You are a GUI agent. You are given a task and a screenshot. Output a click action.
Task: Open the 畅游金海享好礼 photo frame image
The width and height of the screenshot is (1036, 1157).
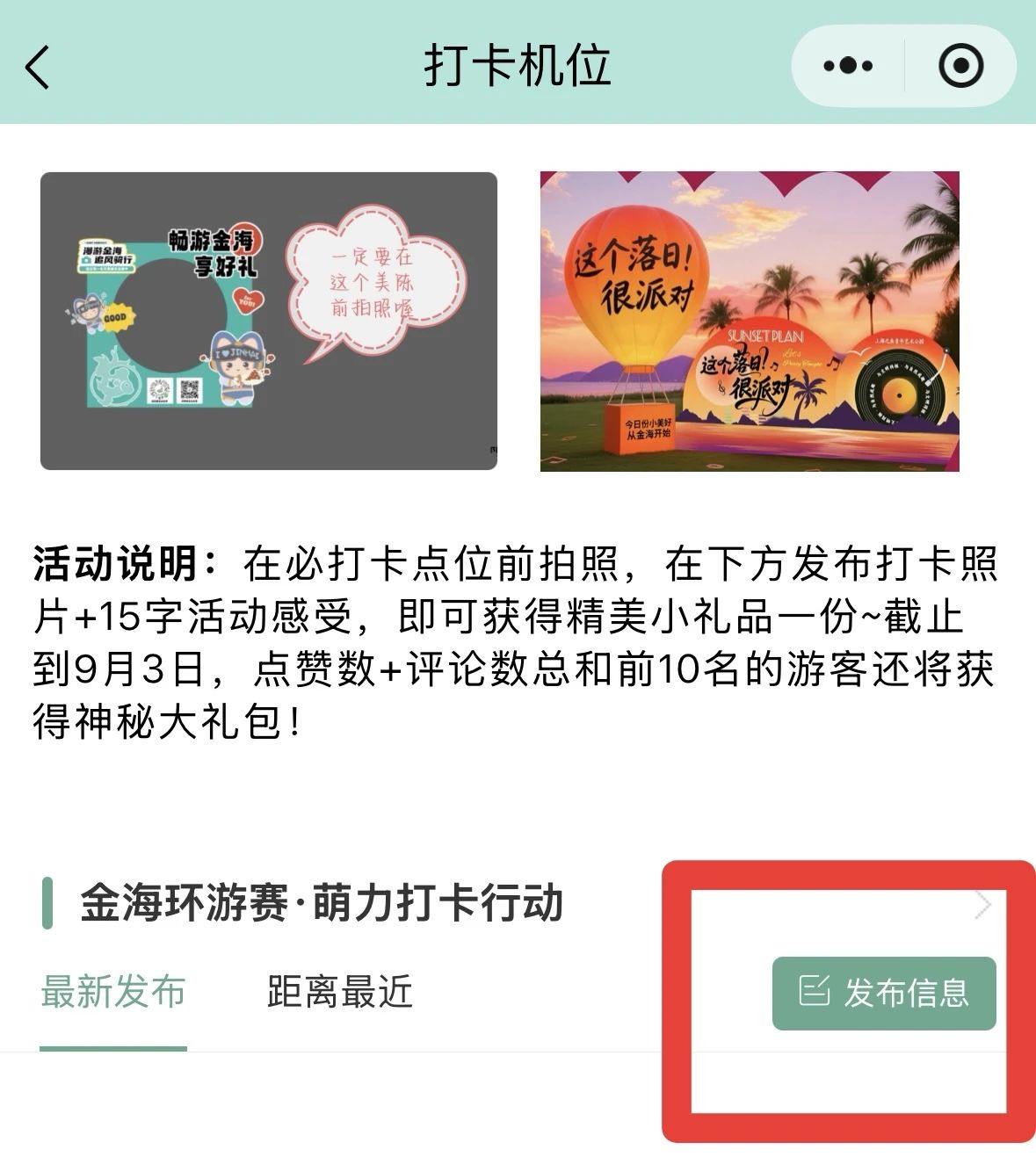tap(269, 321)
